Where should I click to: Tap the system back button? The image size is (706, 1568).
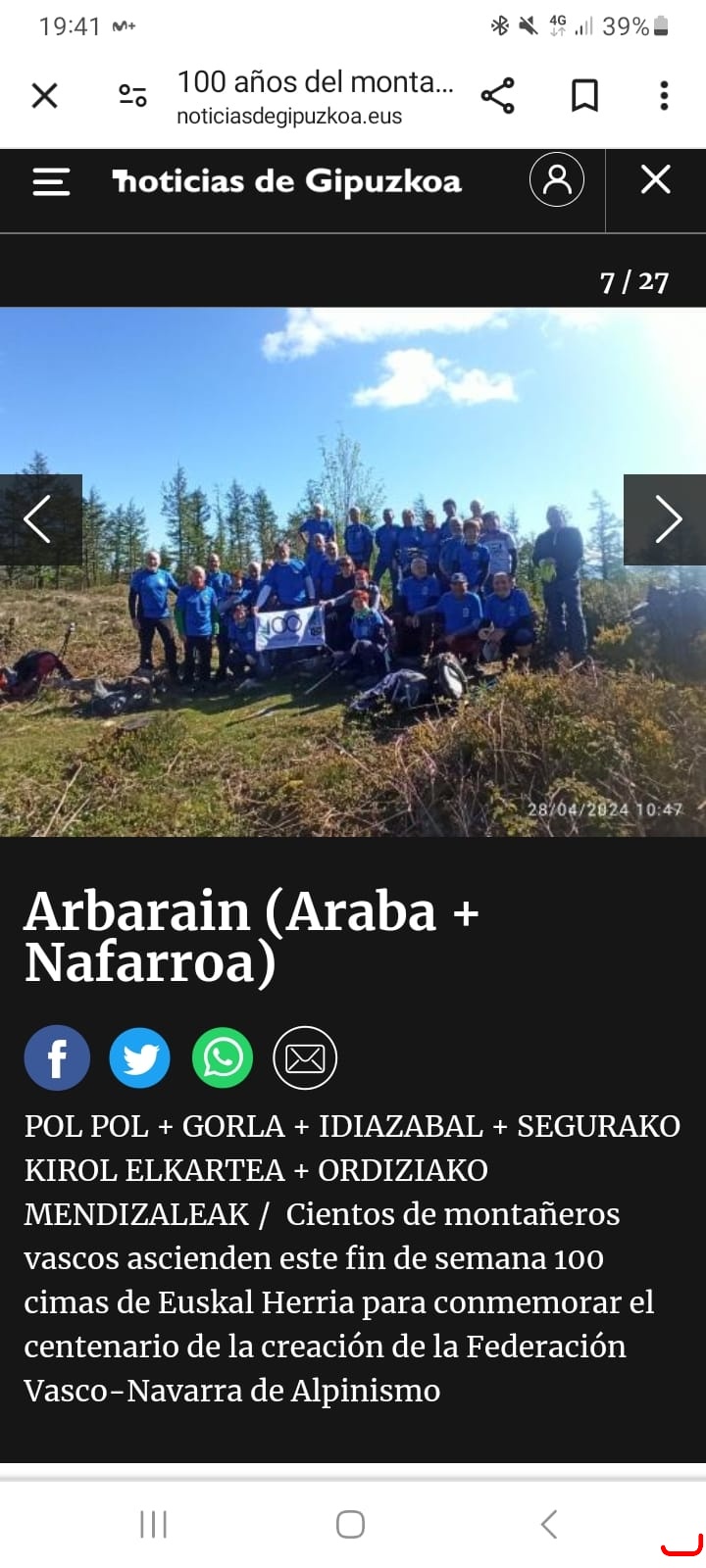(549, 1524)
